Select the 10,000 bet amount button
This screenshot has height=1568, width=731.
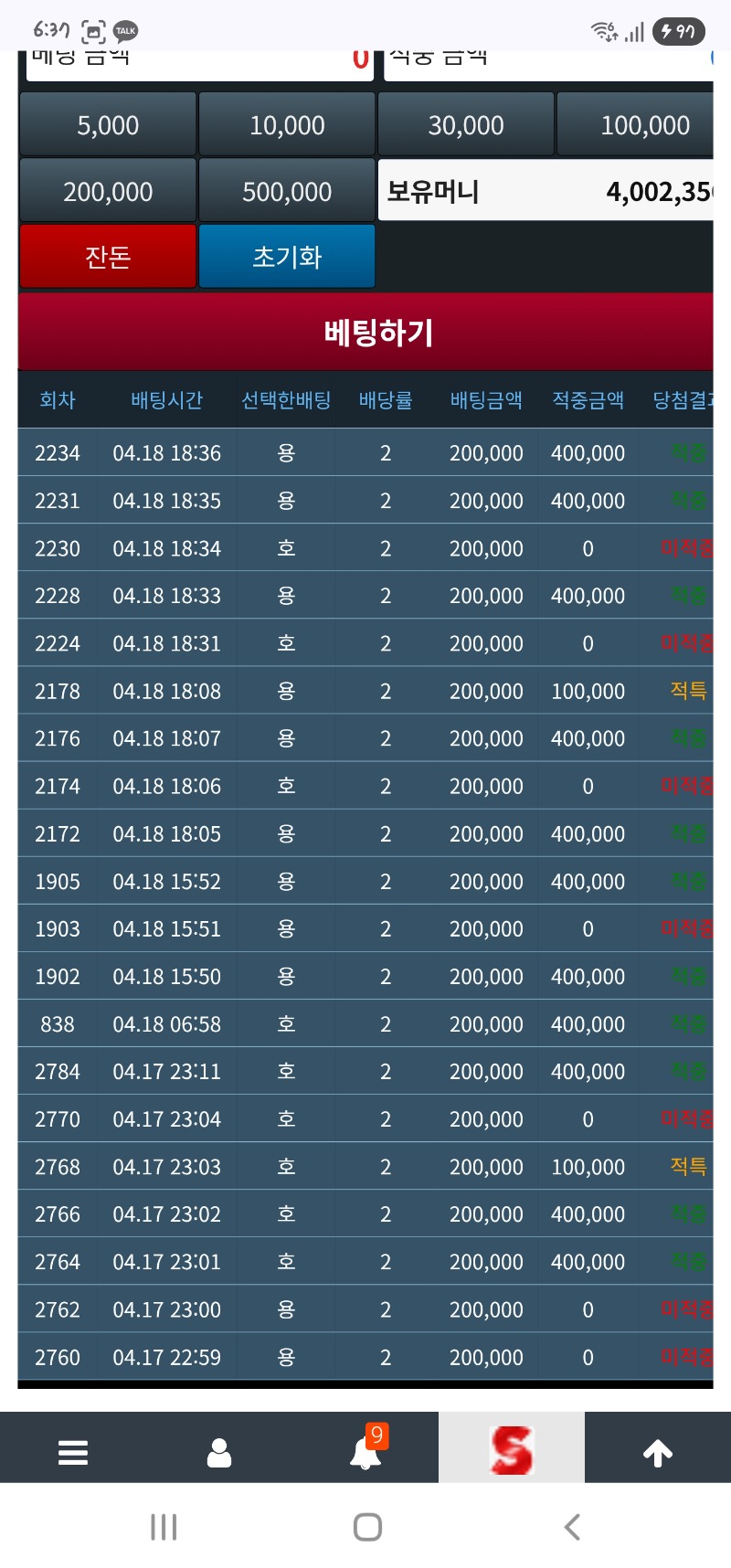click(287, 125)
